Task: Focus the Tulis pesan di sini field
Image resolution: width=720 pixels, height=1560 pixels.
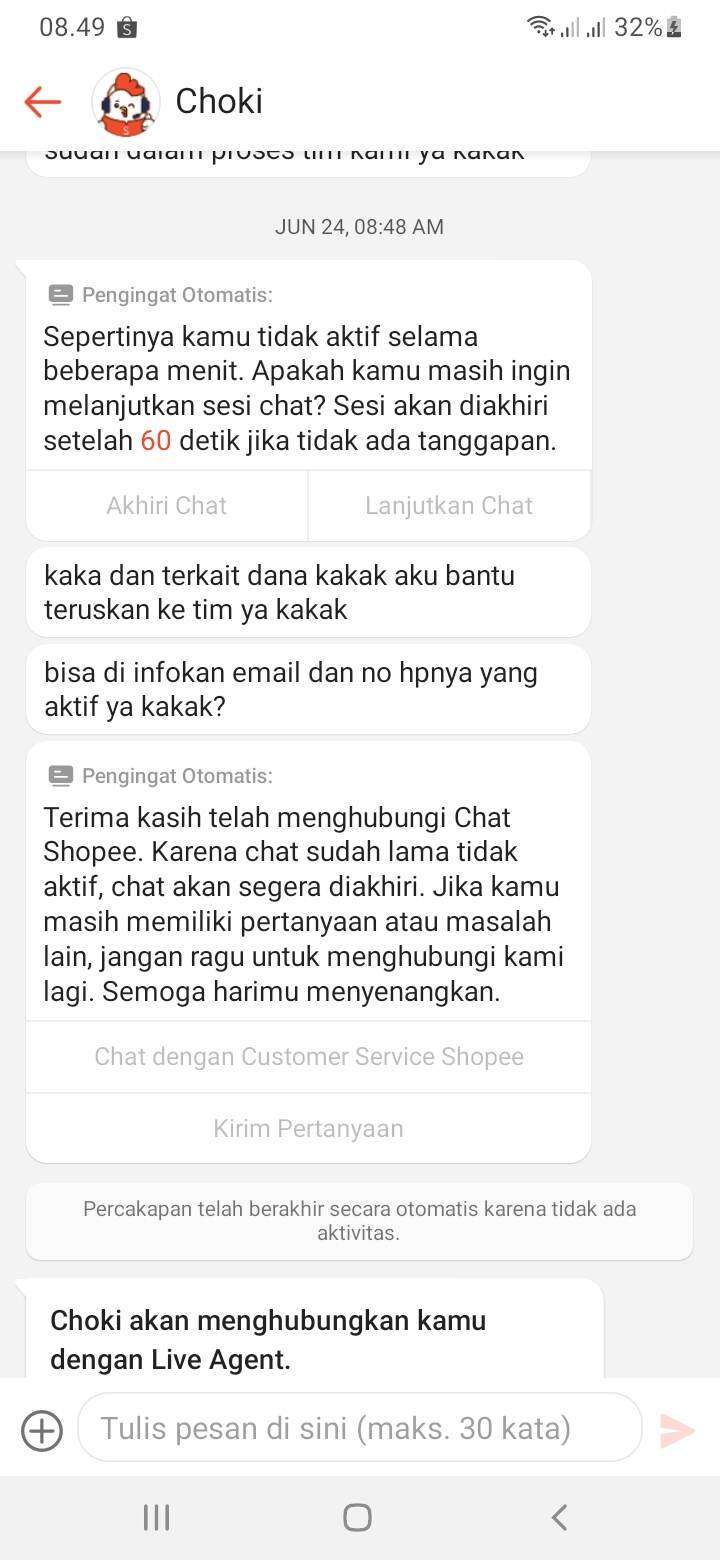Action: (x=360, y=1428)
